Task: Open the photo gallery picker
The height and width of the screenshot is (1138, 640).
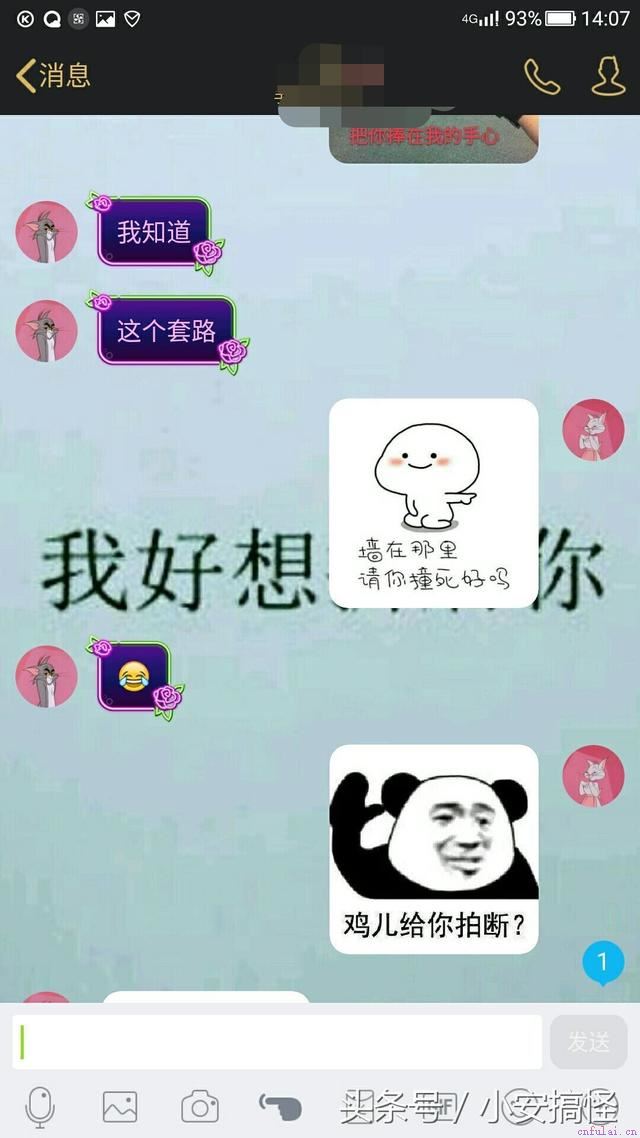Action: click(120, 1107)
